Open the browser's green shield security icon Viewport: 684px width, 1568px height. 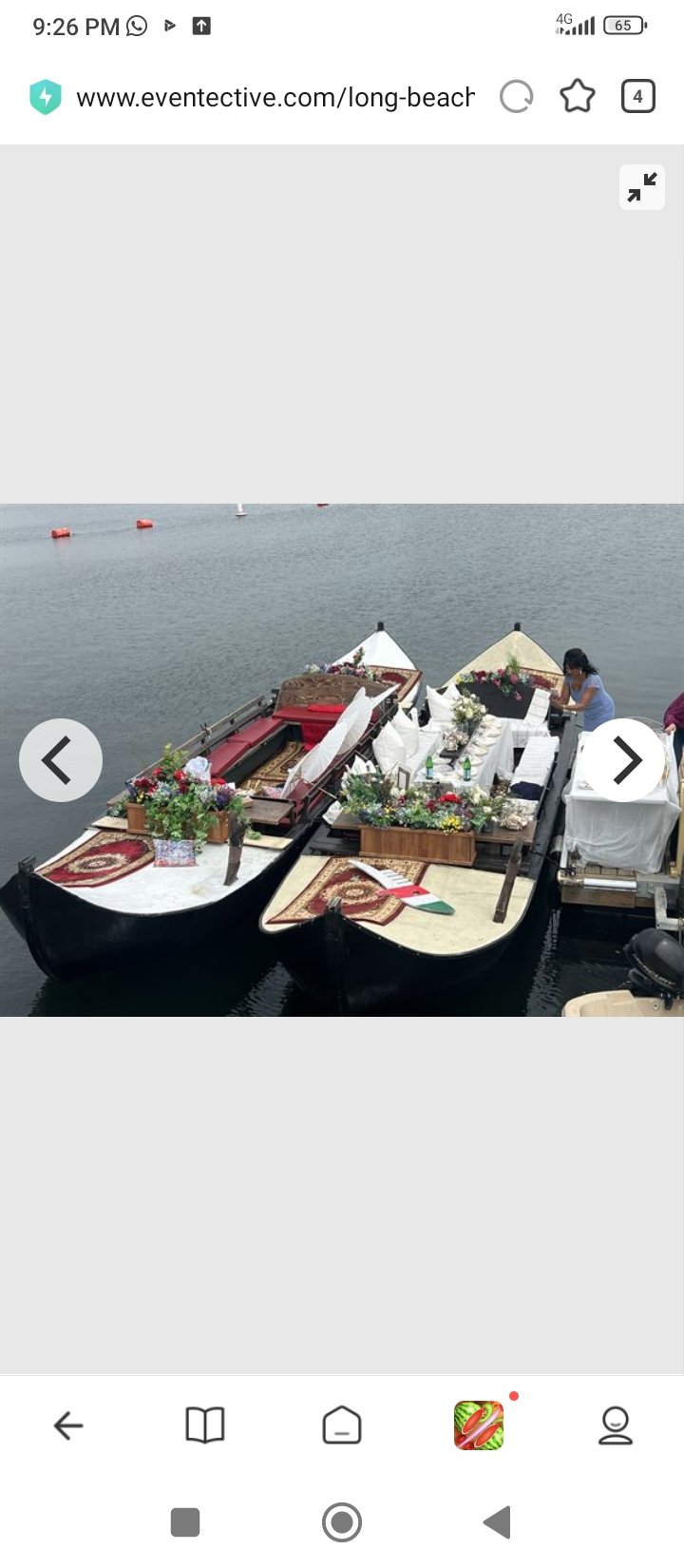45,97
